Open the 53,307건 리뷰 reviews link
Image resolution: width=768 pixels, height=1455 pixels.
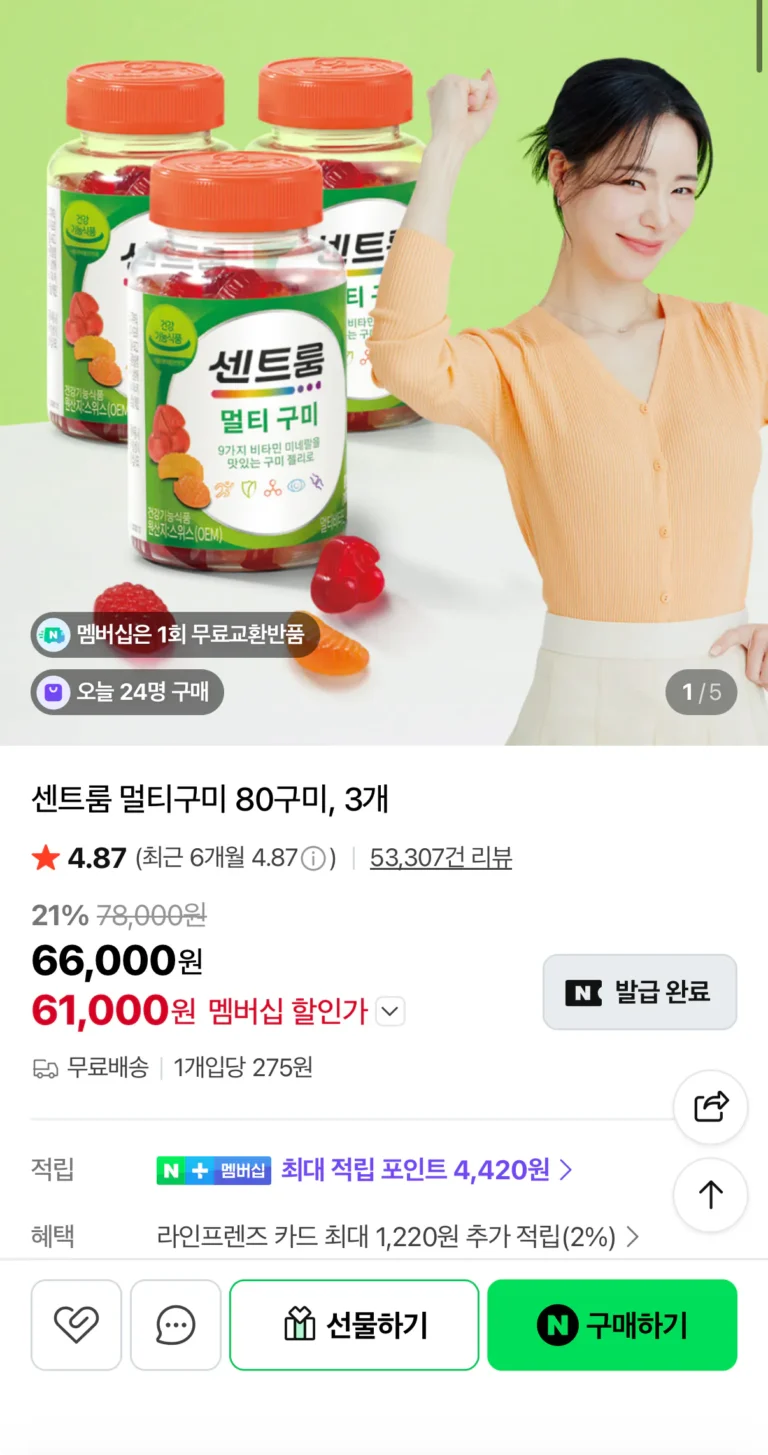tap(440, 858)
